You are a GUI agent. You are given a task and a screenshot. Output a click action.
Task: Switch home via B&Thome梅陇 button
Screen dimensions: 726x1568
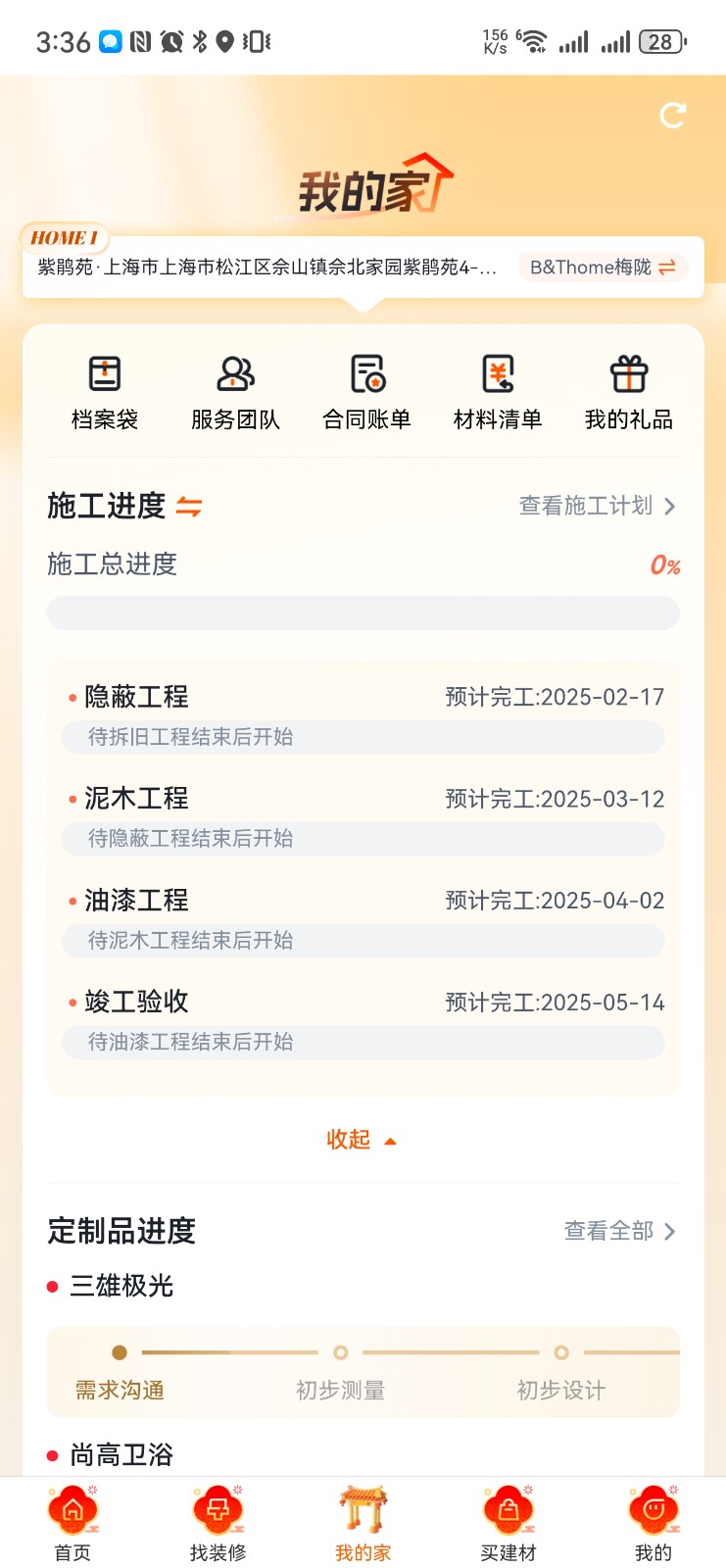tap(603, 267)
